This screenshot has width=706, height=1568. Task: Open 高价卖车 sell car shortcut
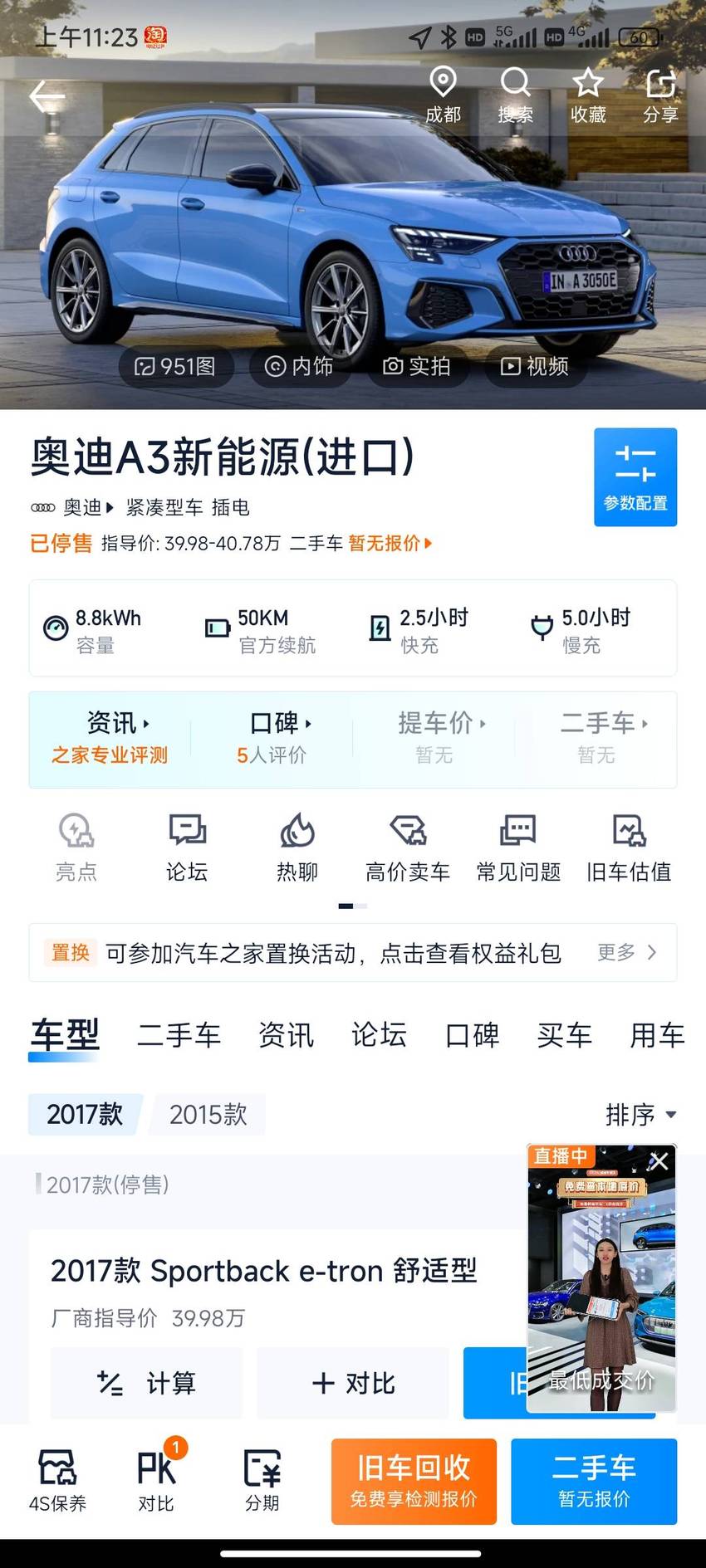coord(408,848)
